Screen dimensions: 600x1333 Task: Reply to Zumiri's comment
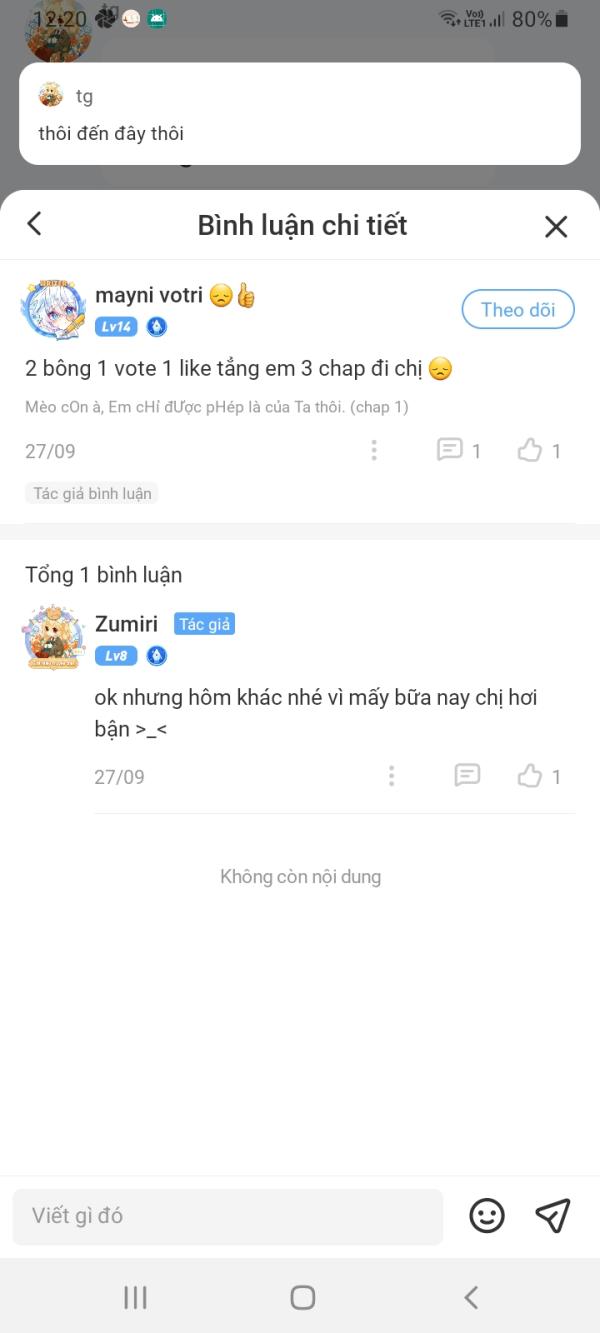click(467, 776)
